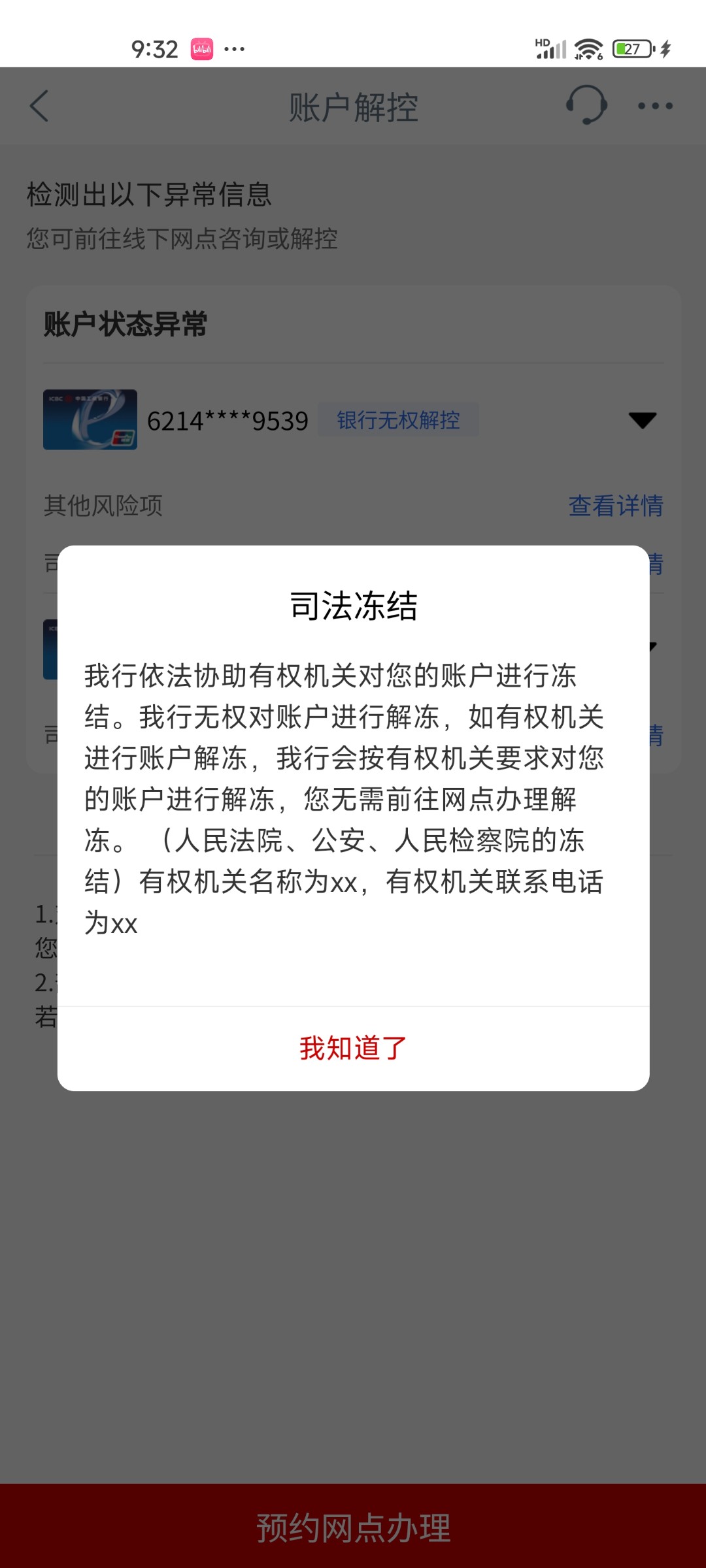The image size is (706, 1568).
Task: Open 查看详情 for 其他风险项
Action: pyautogui.click(x=615, y=506)
